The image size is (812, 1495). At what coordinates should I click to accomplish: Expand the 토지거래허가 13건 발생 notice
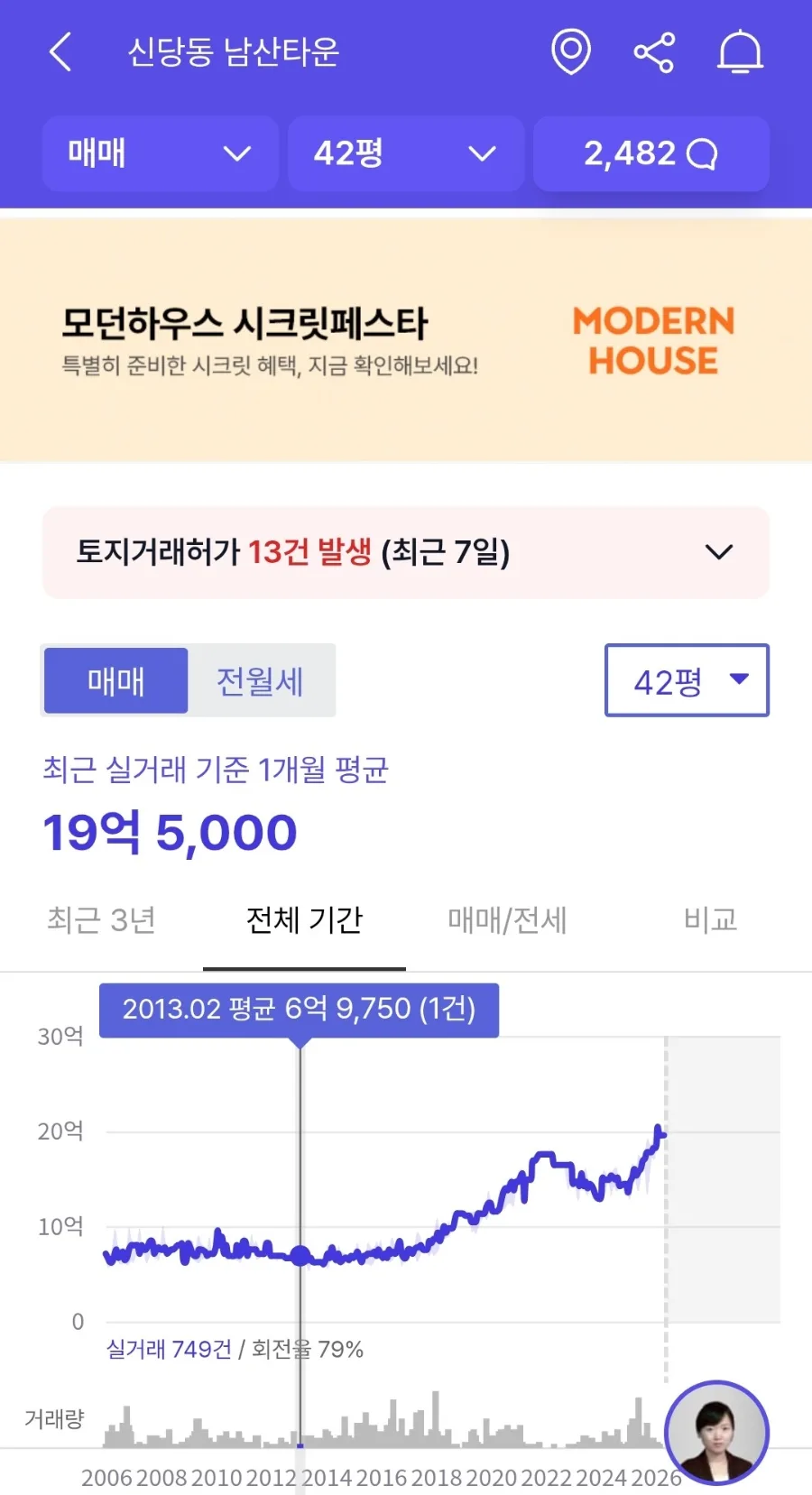tap(406, 552)
